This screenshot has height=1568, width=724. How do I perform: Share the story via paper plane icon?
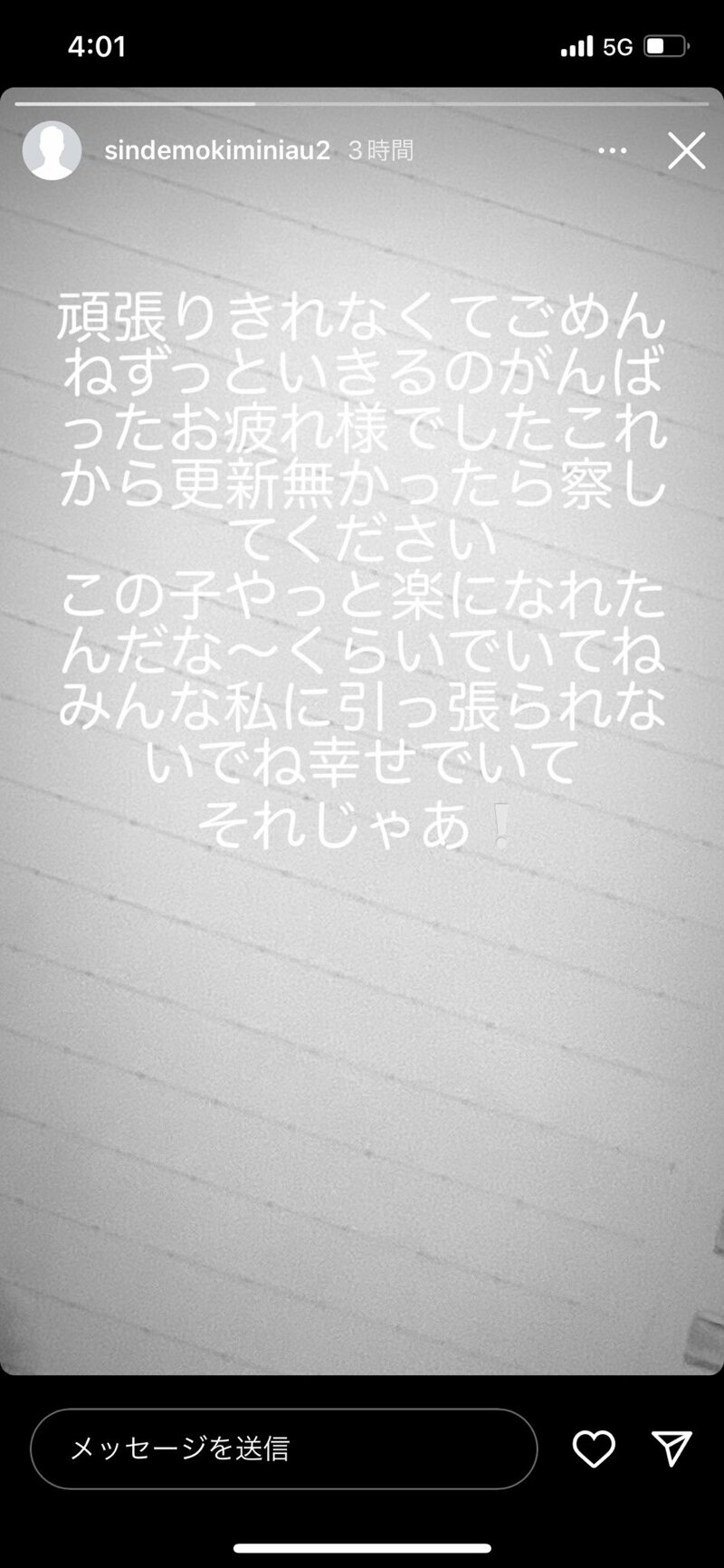pyautogui.click(x=672, y=1448)
